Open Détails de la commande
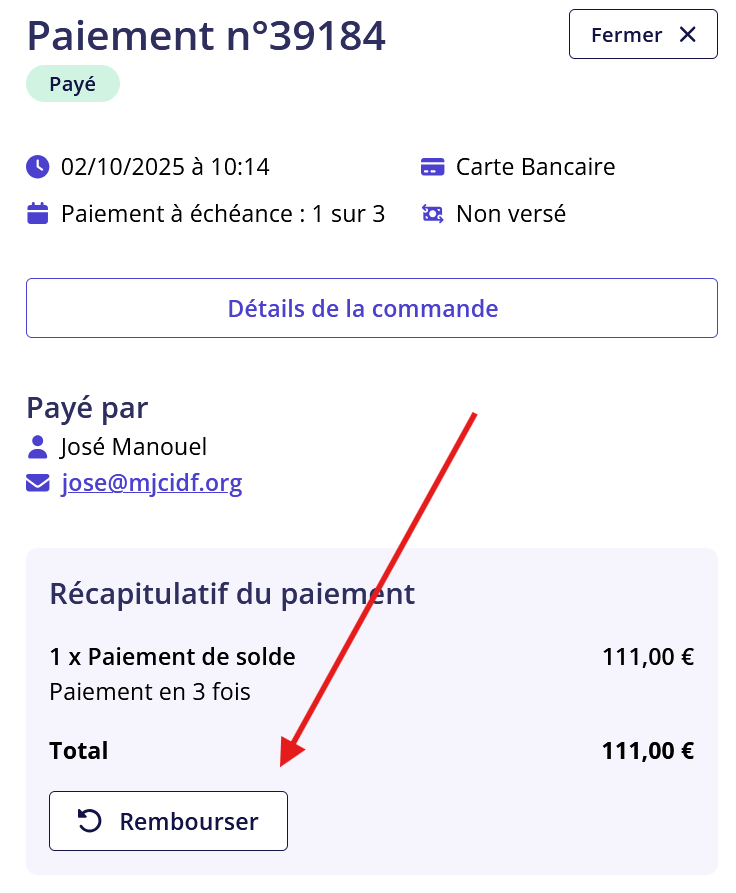 [371, 308]
